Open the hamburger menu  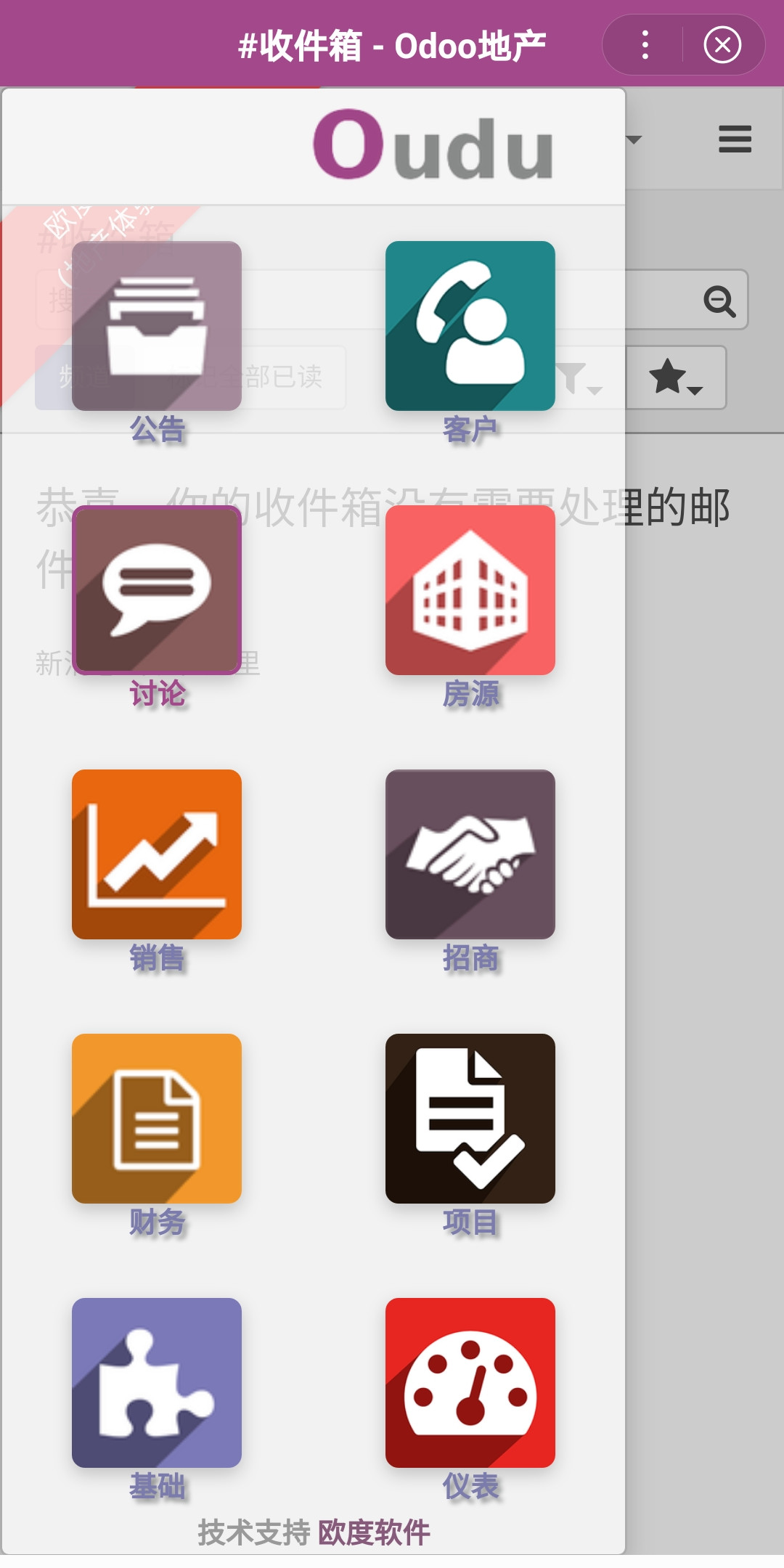click(735, 139)
